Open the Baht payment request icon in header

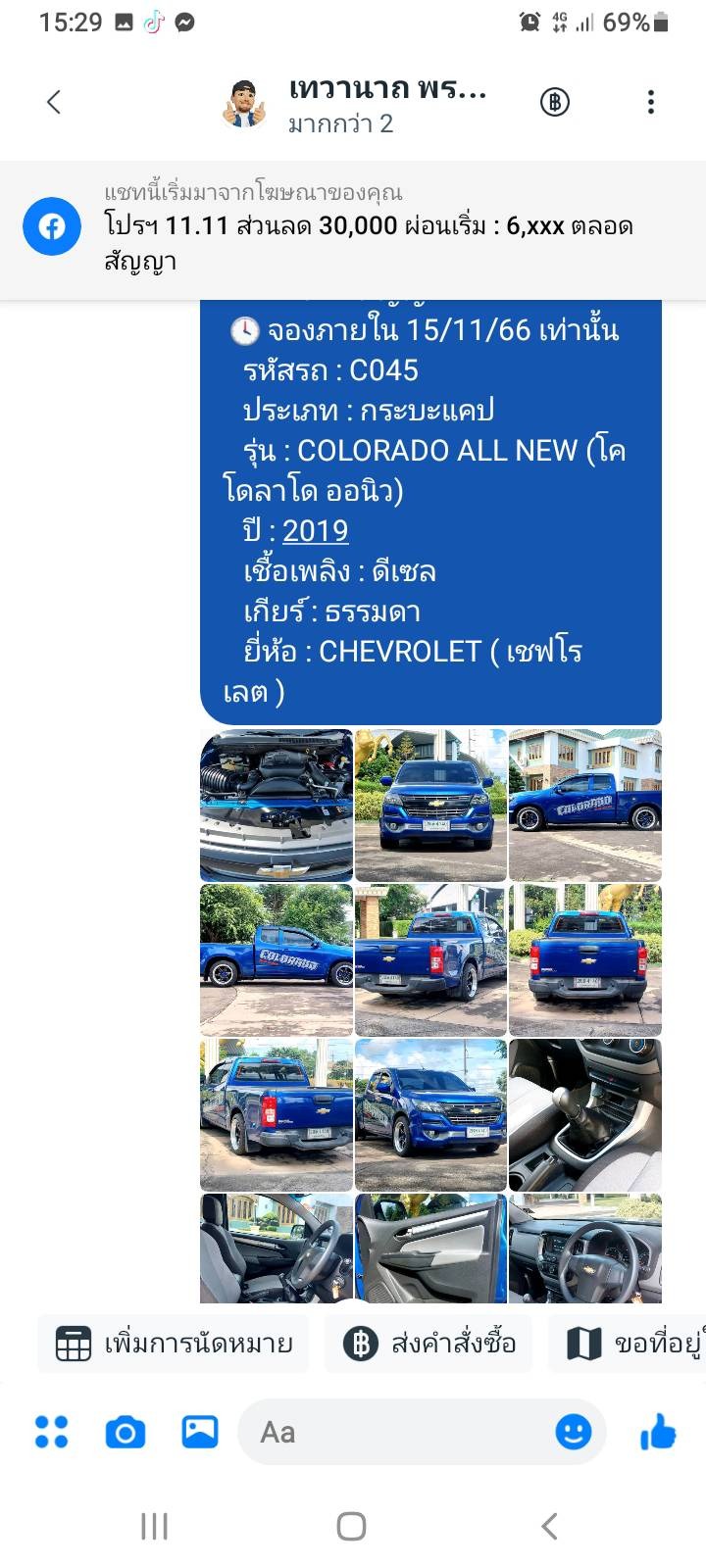(555, 102)
